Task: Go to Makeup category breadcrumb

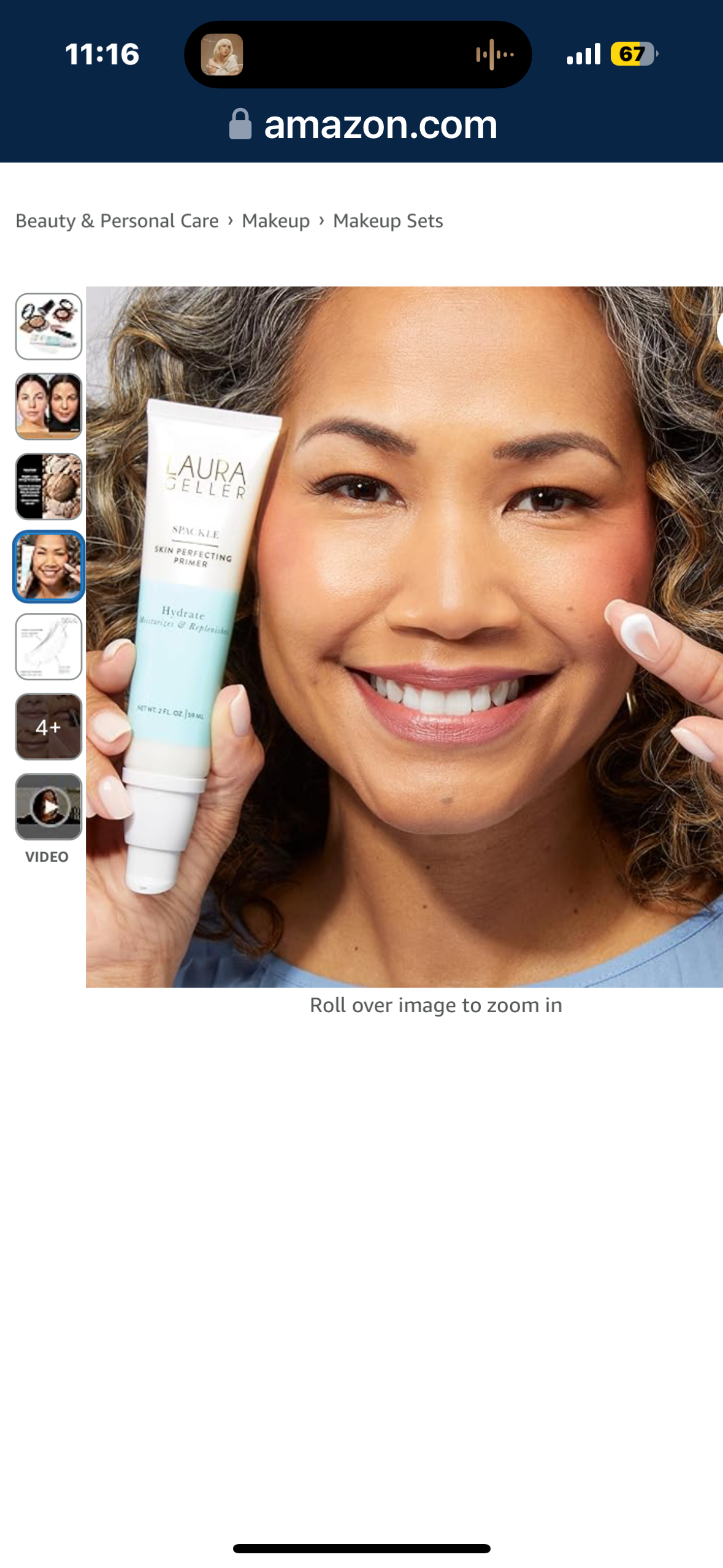Action: point(275,221)
